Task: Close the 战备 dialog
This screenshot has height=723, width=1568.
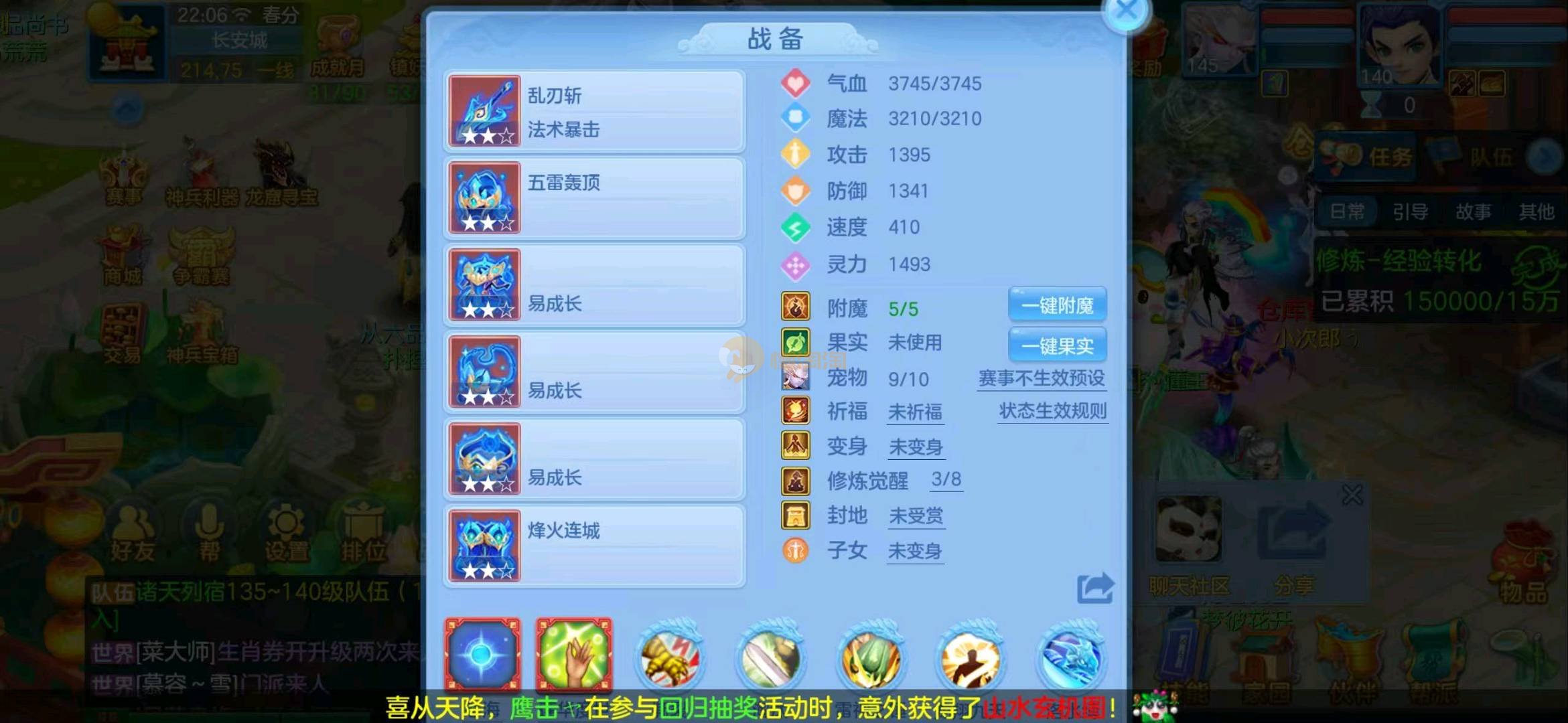Action: point(1127,11)
